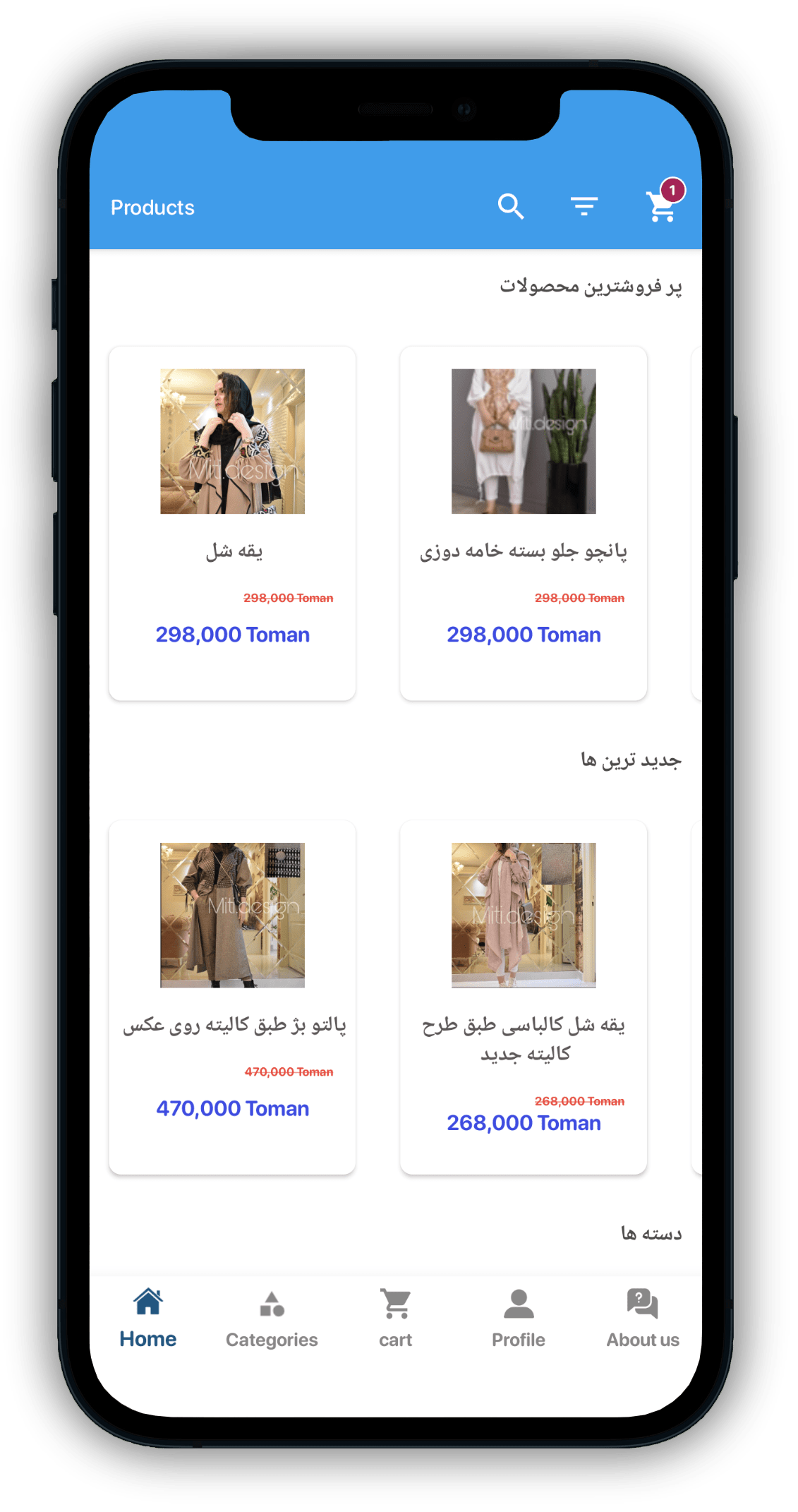Open the About us tab

click(643, 1319)
